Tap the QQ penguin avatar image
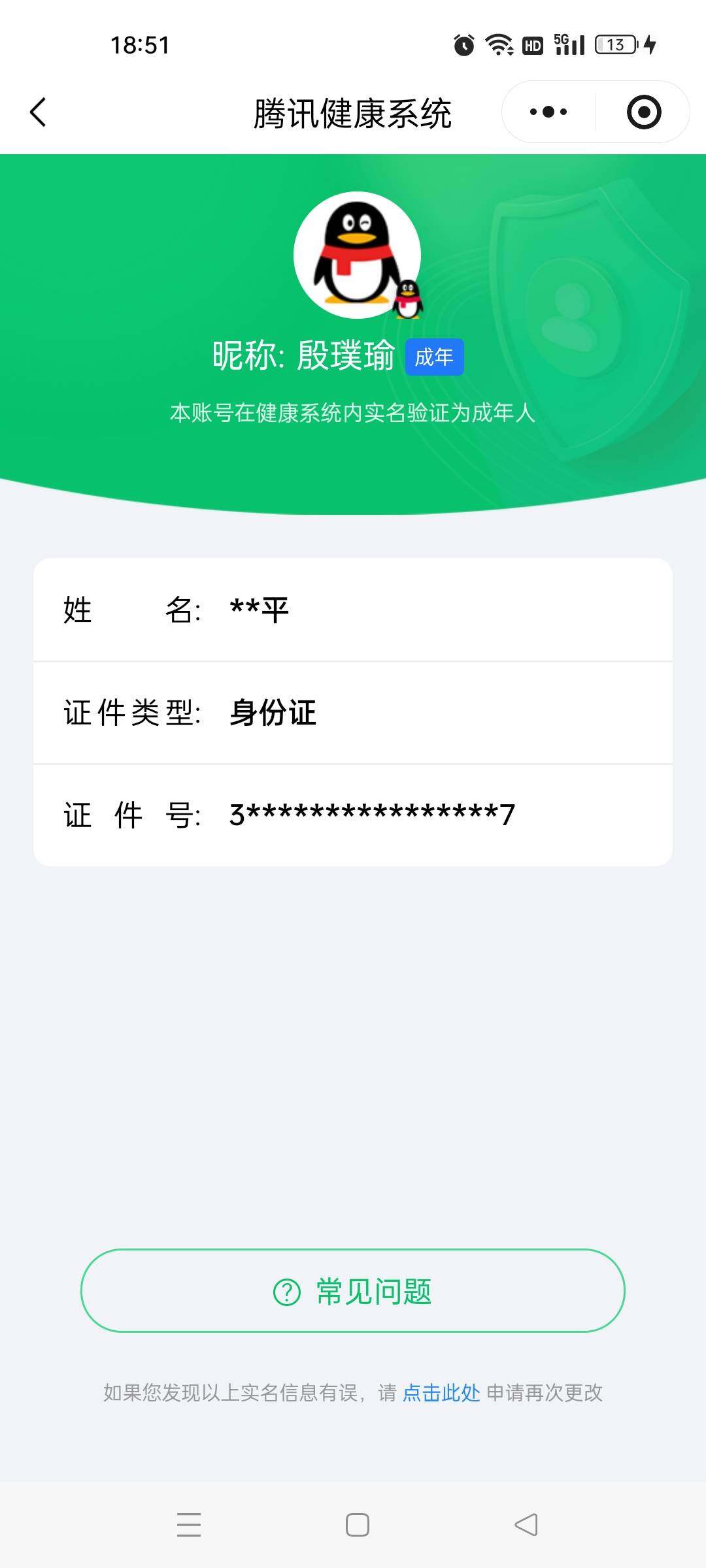 356,257
